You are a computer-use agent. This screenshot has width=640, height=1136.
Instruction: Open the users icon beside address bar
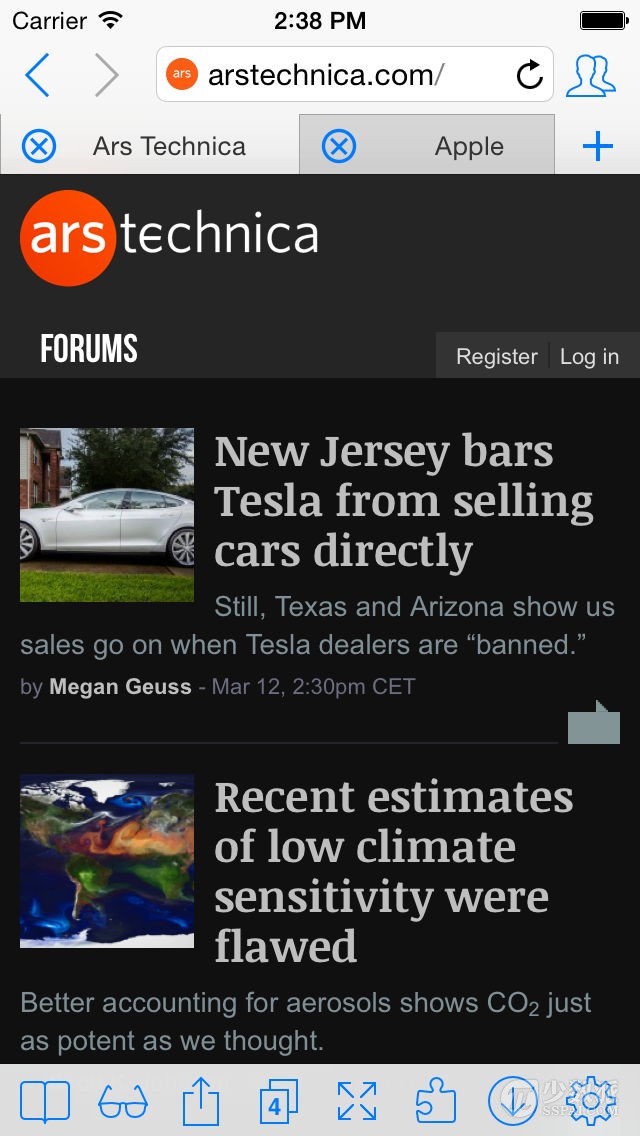(x=590, y=75)
